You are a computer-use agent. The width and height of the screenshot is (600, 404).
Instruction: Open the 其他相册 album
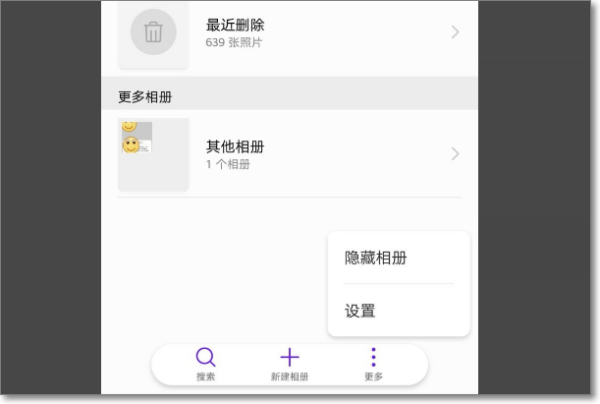pyautogui.click(x=288, y=154)
